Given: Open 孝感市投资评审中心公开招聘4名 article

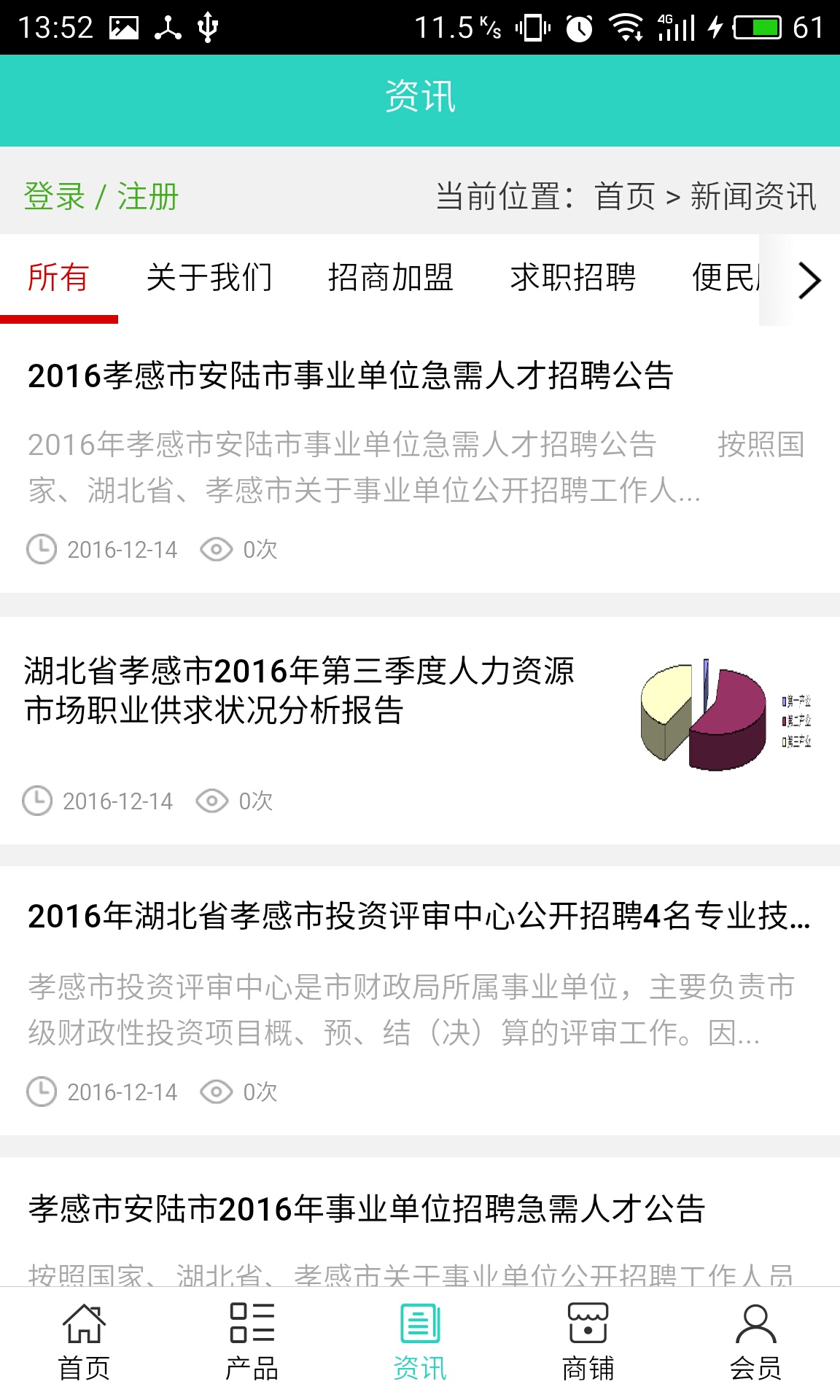Looking at the screenshot, I should click(x=419, y=917).
